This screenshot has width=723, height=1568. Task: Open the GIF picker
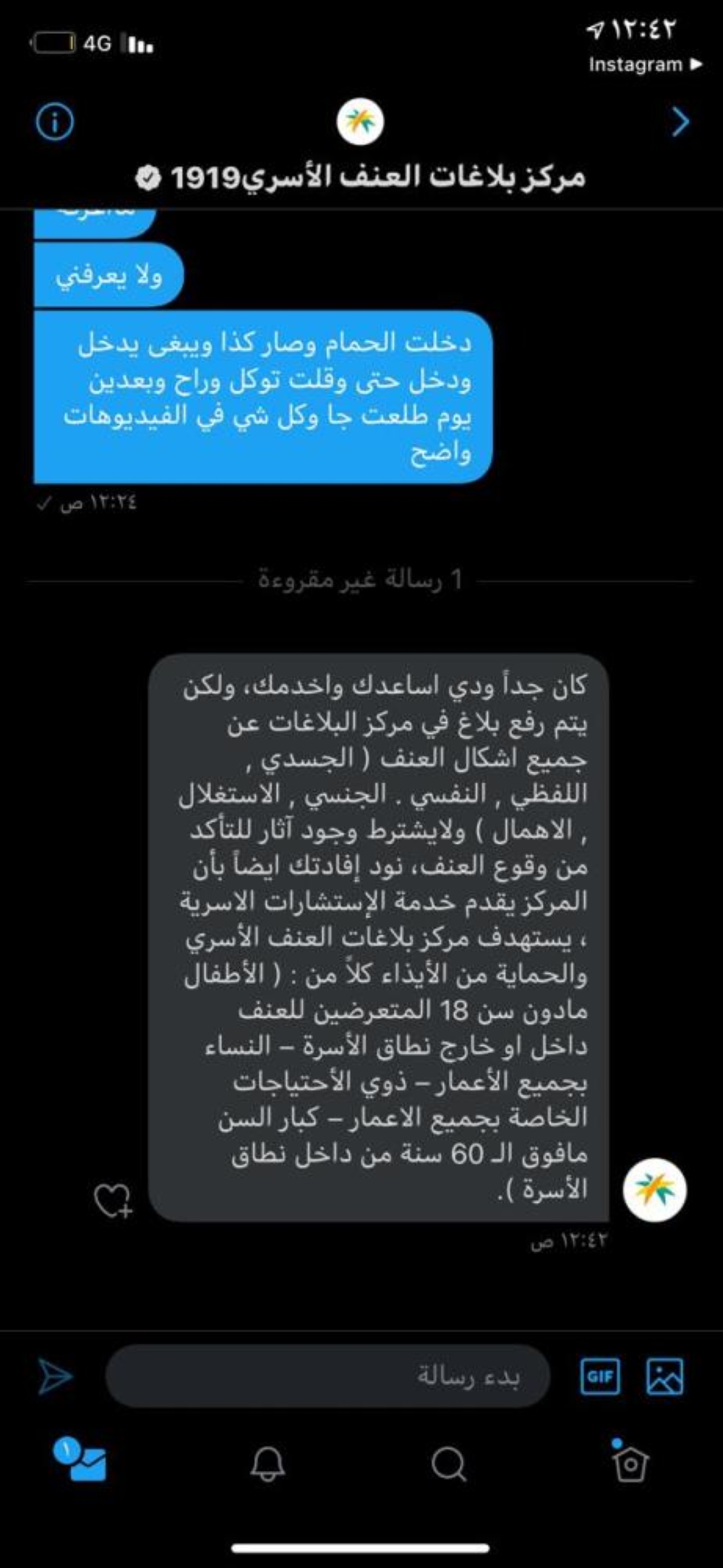click(x=600, y=1376)
